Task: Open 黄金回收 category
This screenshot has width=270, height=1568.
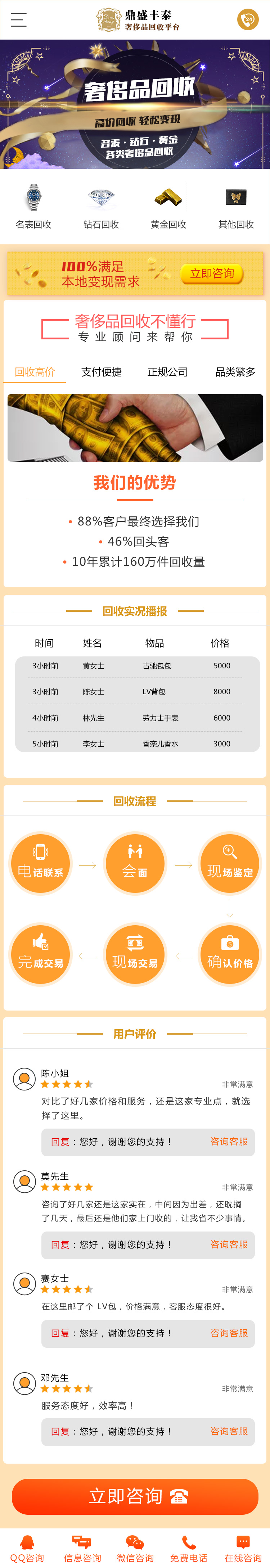Action: click(x=168, y=207)
